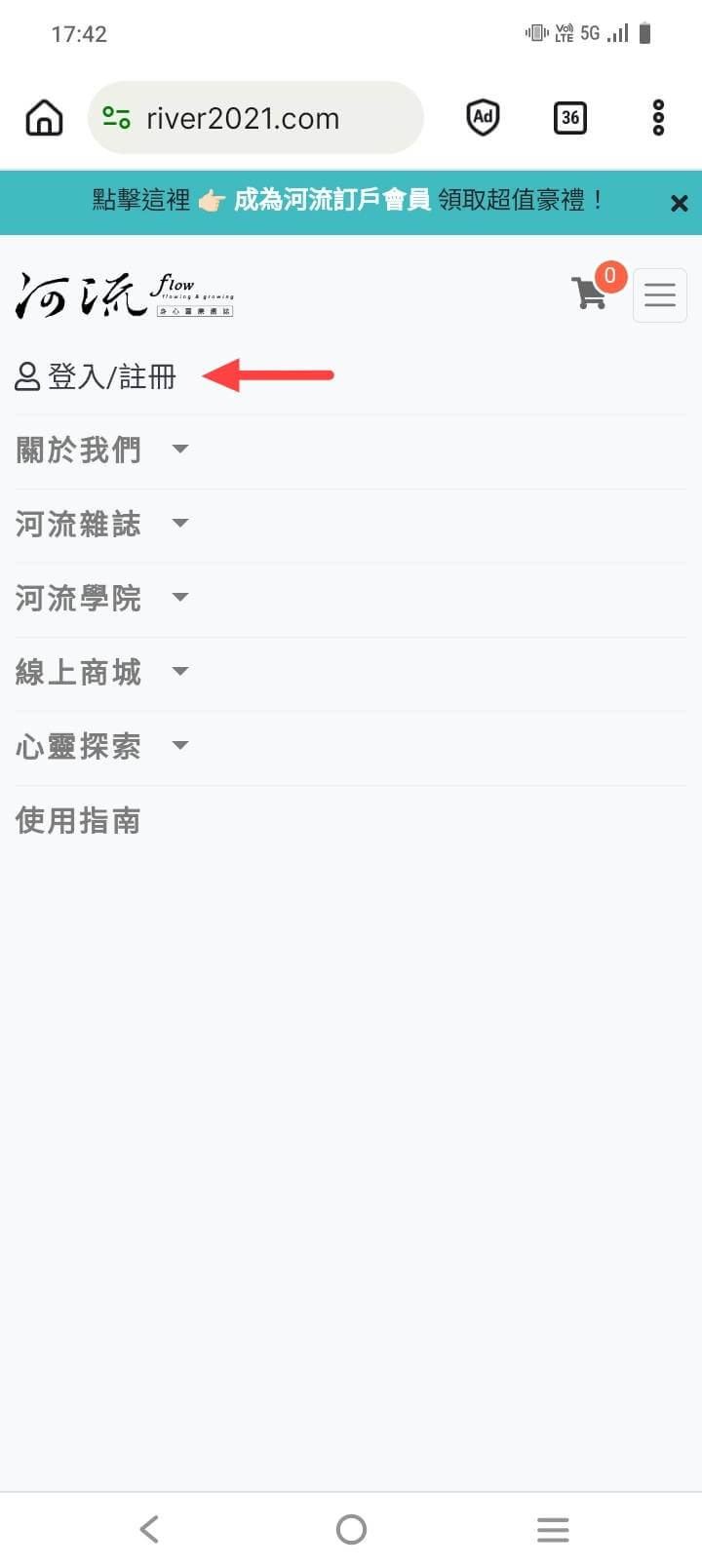Collapse the hamburger navigation menu

(x=660, y=294)
